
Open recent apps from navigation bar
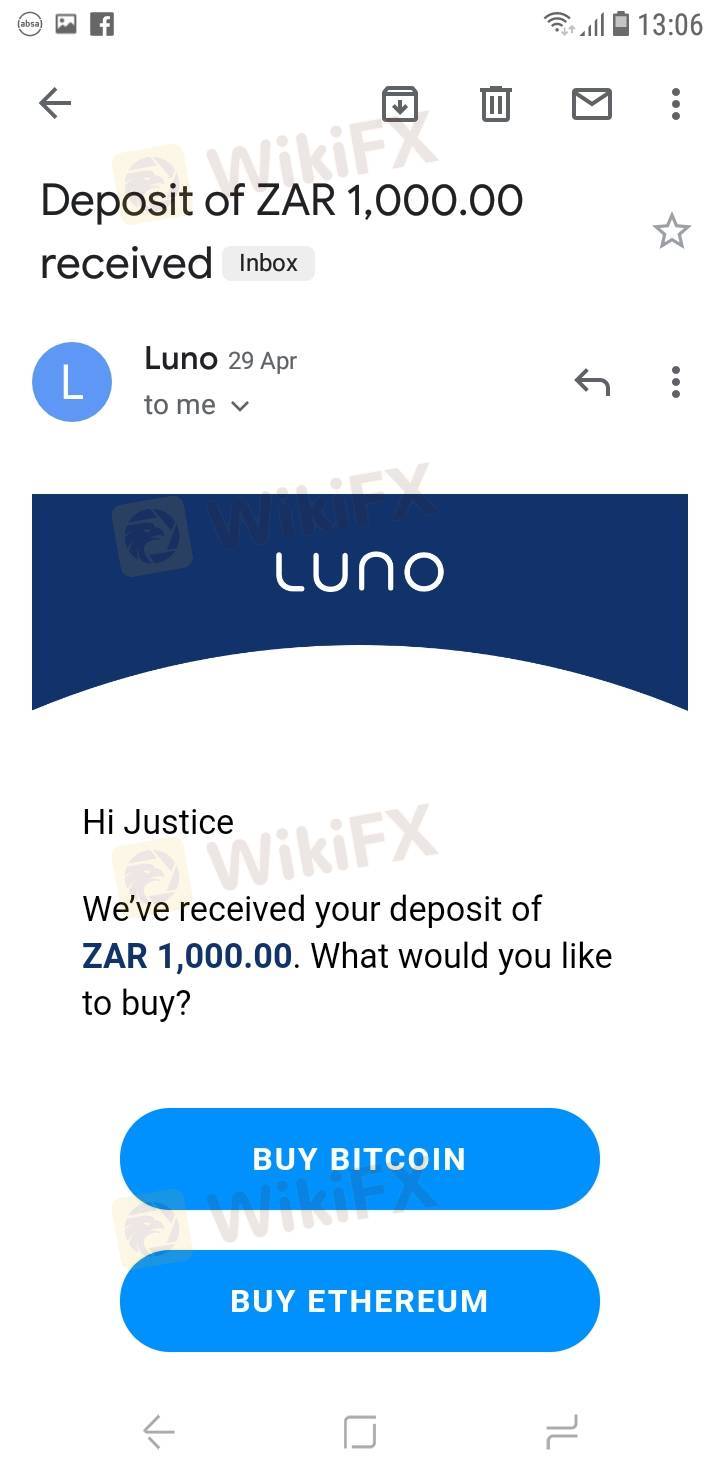pyautogui.click(x=562, y=1432)
